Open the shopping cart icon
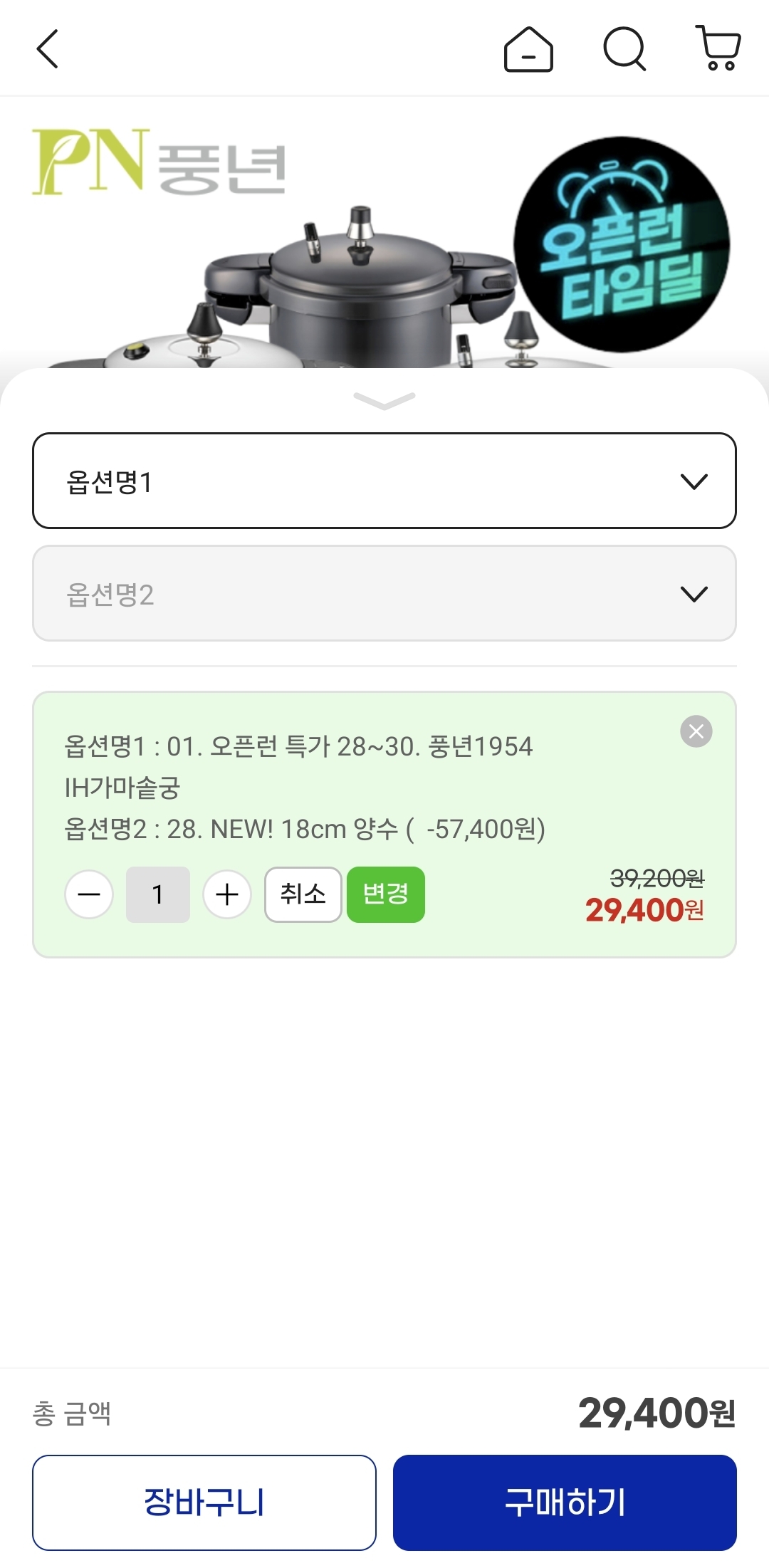769x1568 pixels. coord(718,50)
